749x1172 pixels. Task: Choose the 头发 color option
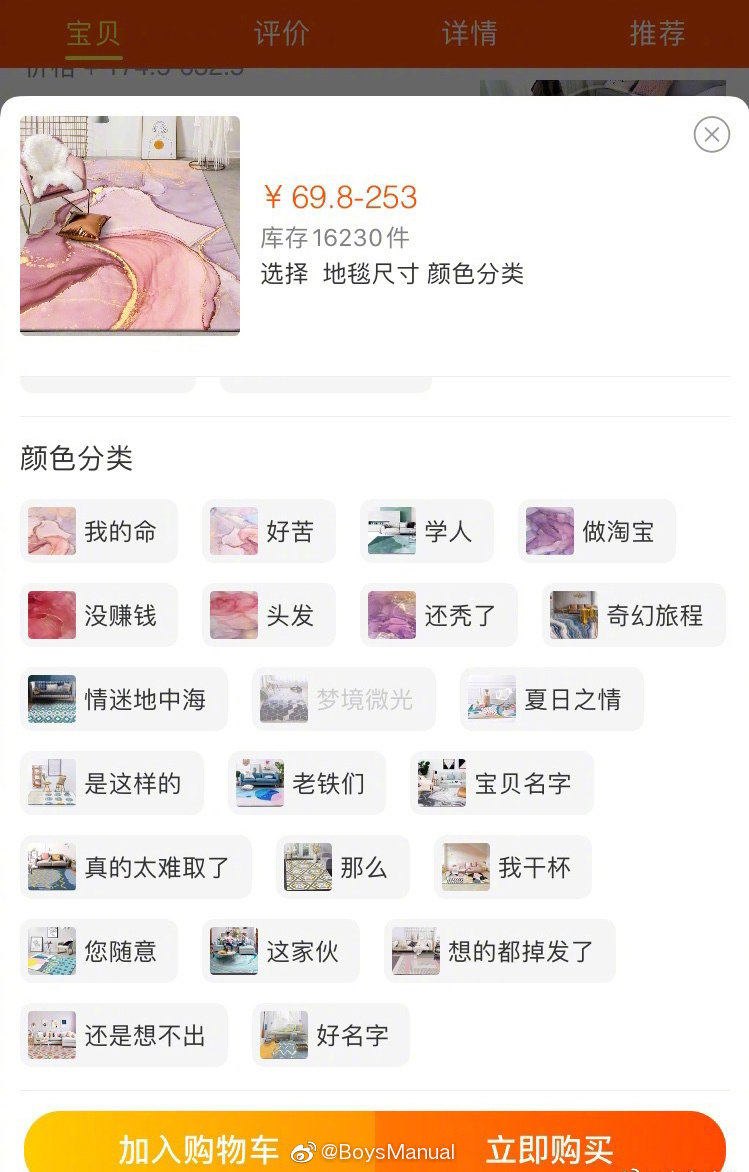[x=268, y=615]
